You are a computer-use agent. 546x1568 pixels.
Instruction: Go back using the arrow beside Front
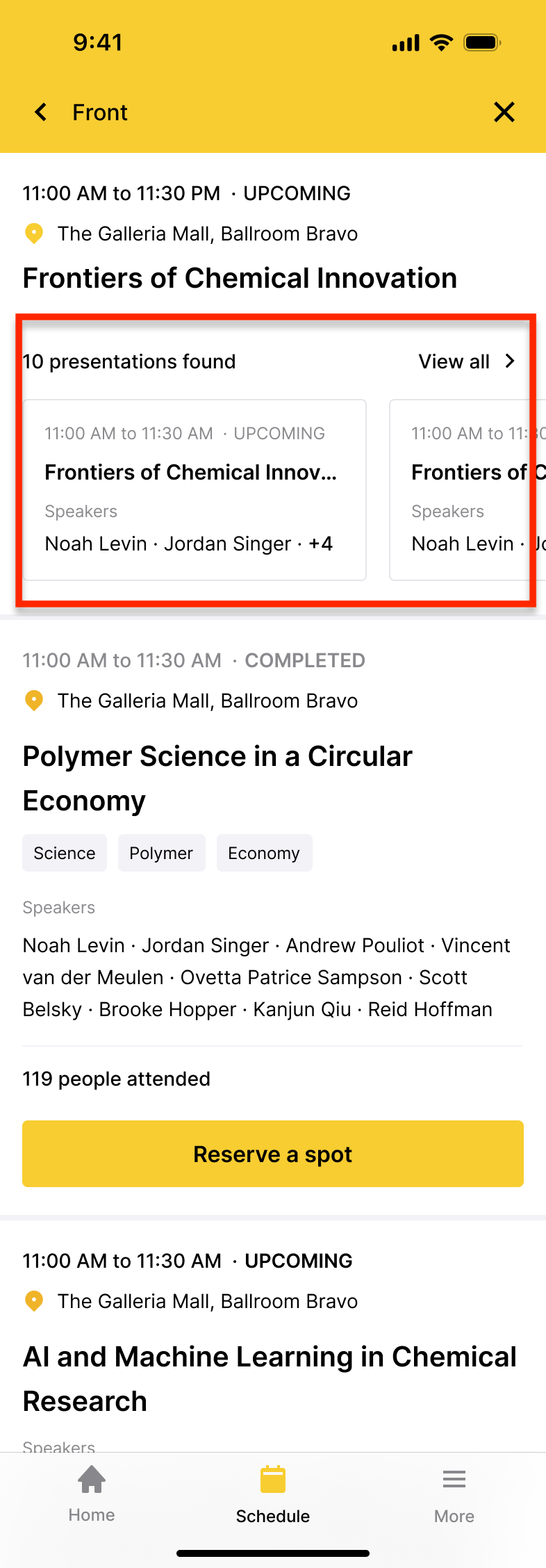[x=41, y=113]
